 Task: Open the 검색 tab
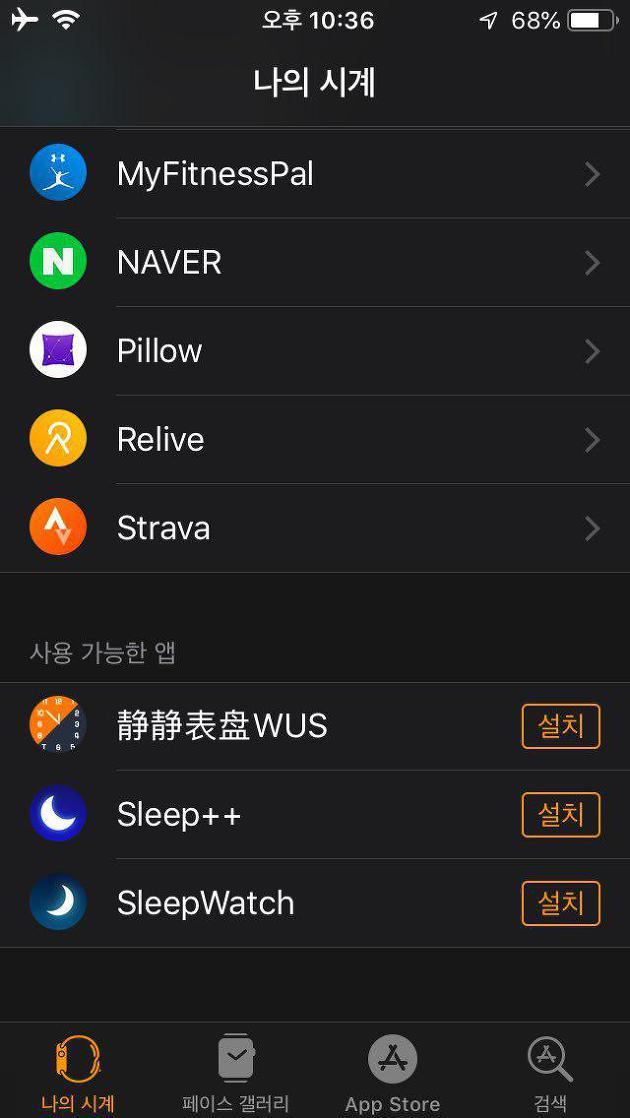tap(549, 1073)
